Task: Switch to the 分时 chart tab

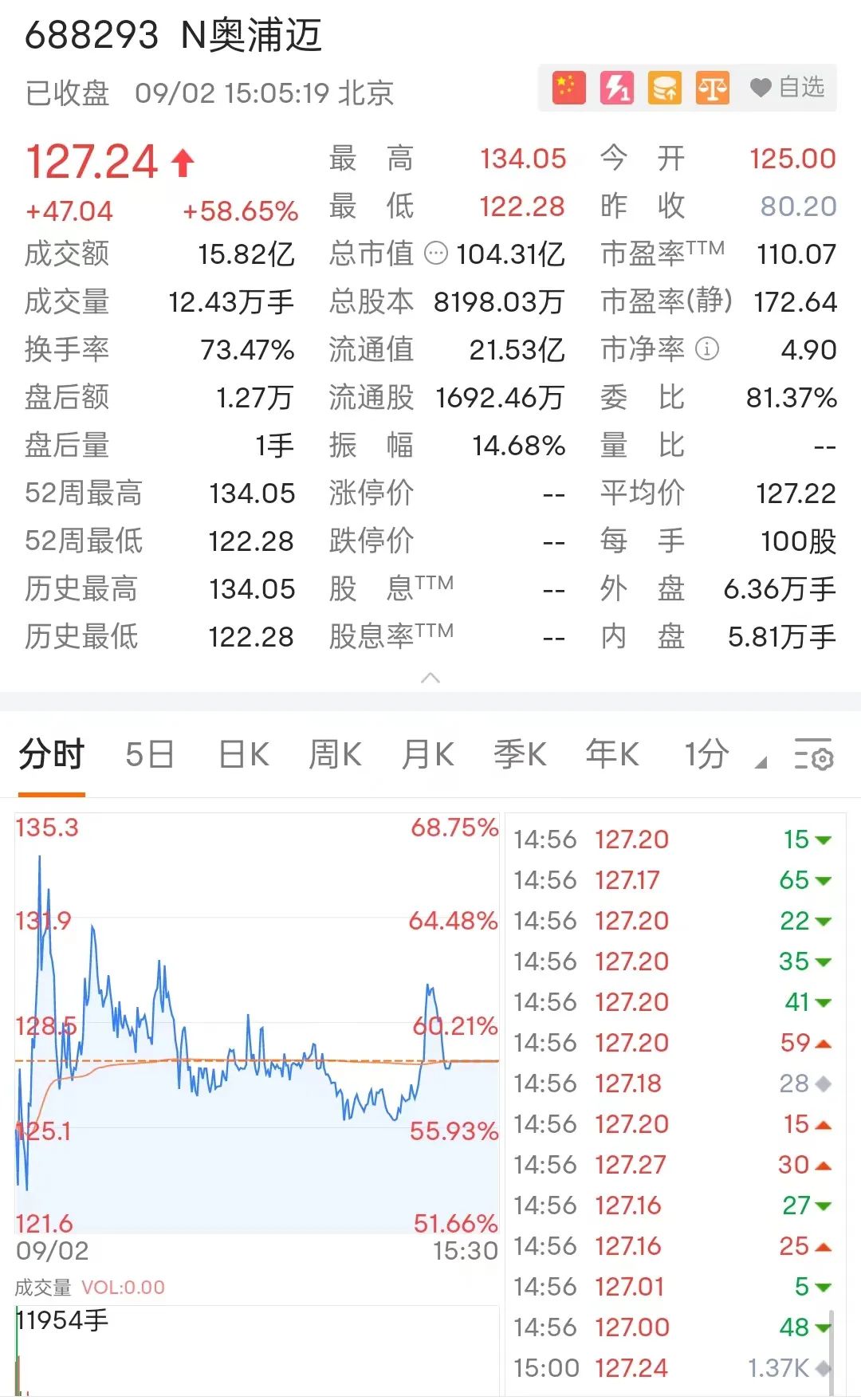Action: 52,754
